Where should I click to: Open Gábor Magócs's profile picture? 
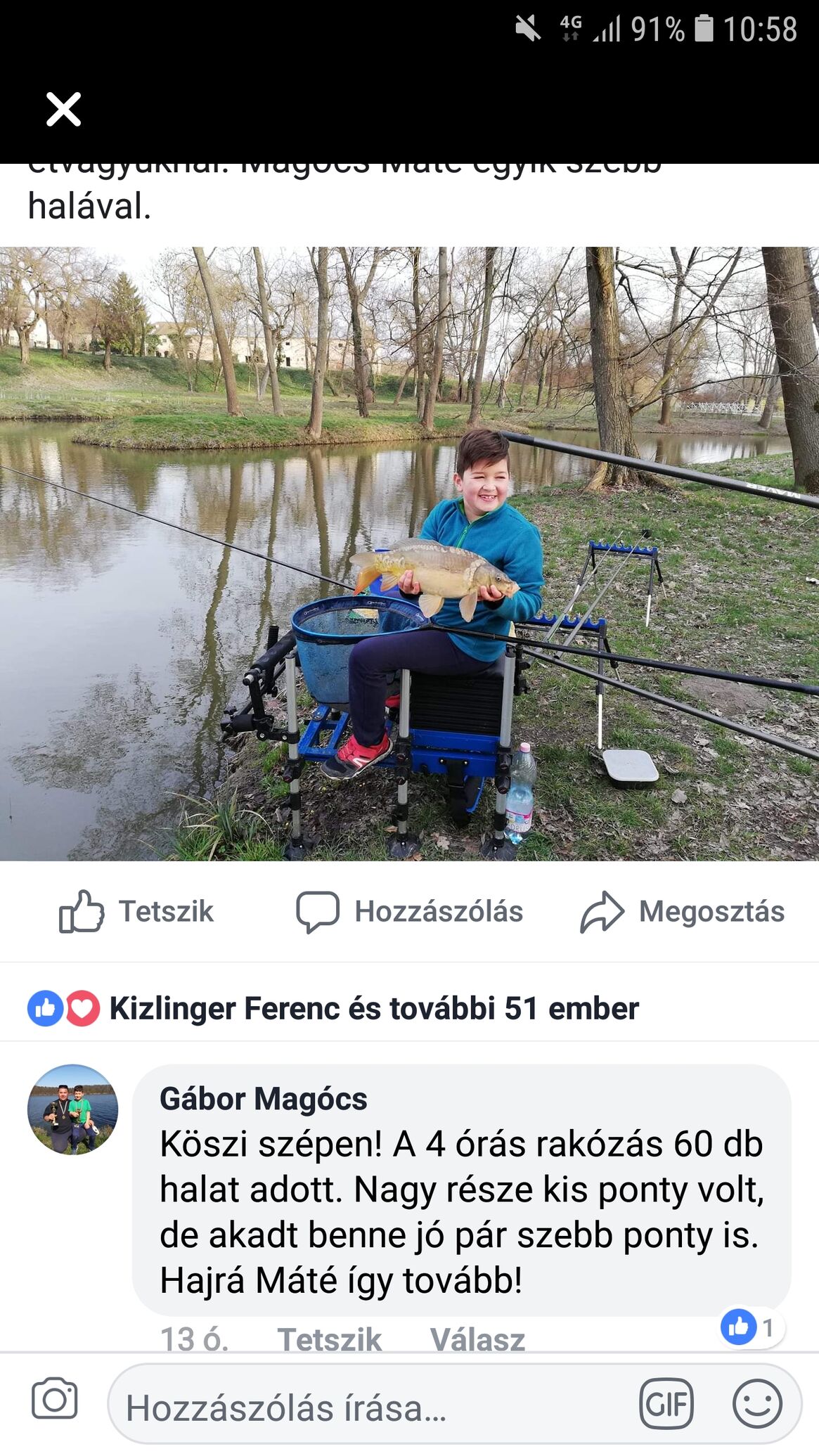pos(72,1109)
